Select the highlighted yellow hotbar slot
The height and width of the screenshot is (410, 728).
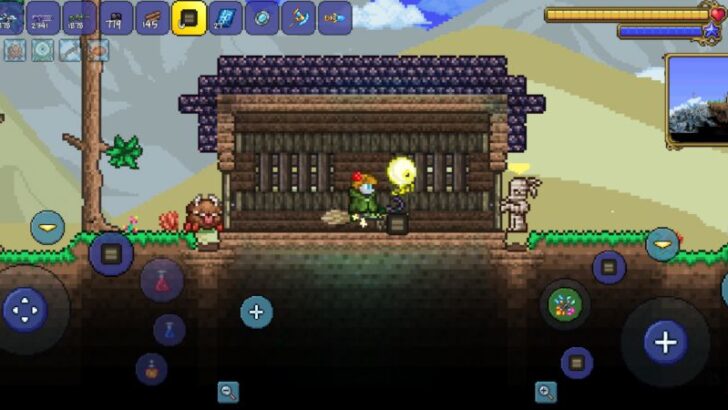click(x=189, y=17)
